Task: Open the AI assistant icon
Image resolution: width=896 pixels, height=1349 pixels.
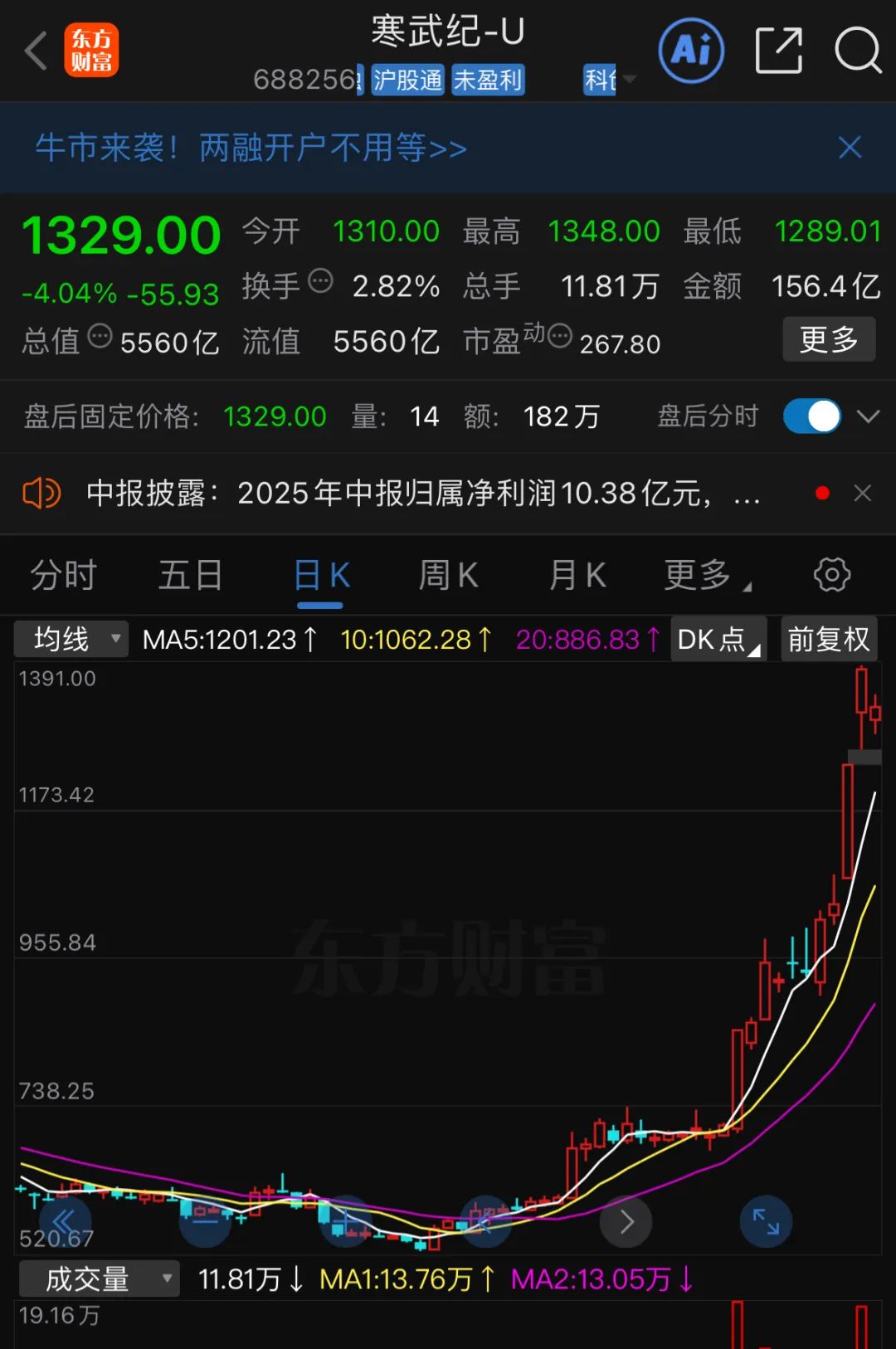Action: pyautogui.click(x=691, y=51)
